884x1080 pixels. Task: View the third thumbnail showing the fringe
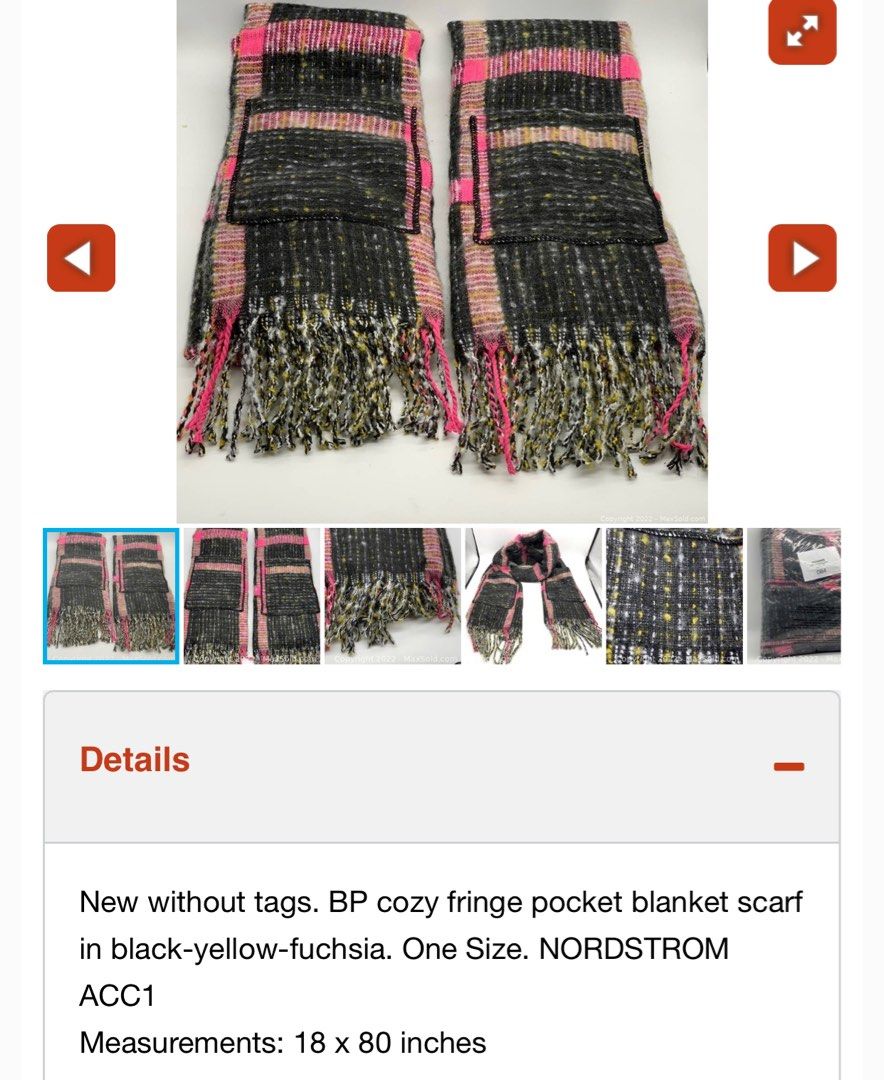click(393, 596)
